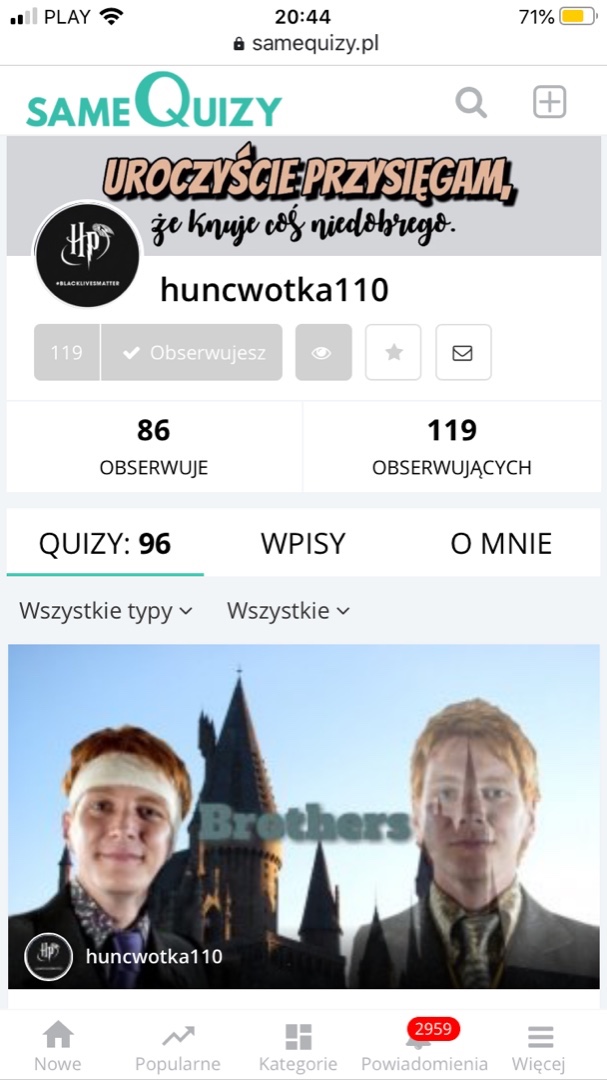Open Kategorie in bottom navigation
This screenshot has width=607, height=1080.
click(298, 1046)
